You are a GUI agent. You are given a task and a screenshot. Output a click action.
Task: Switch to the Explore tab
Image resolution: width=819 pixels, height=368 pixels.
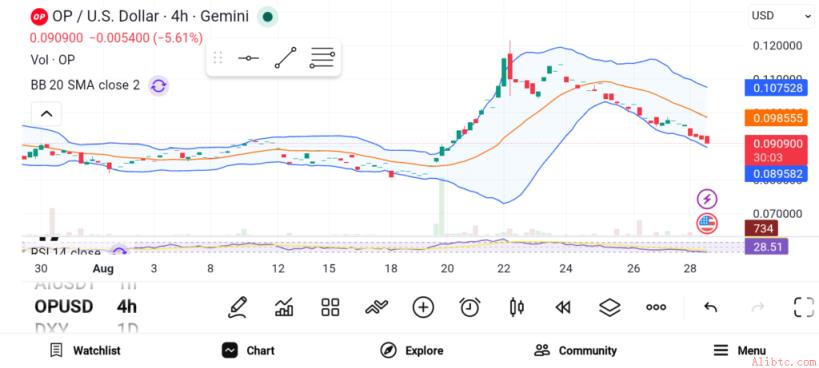412,351
